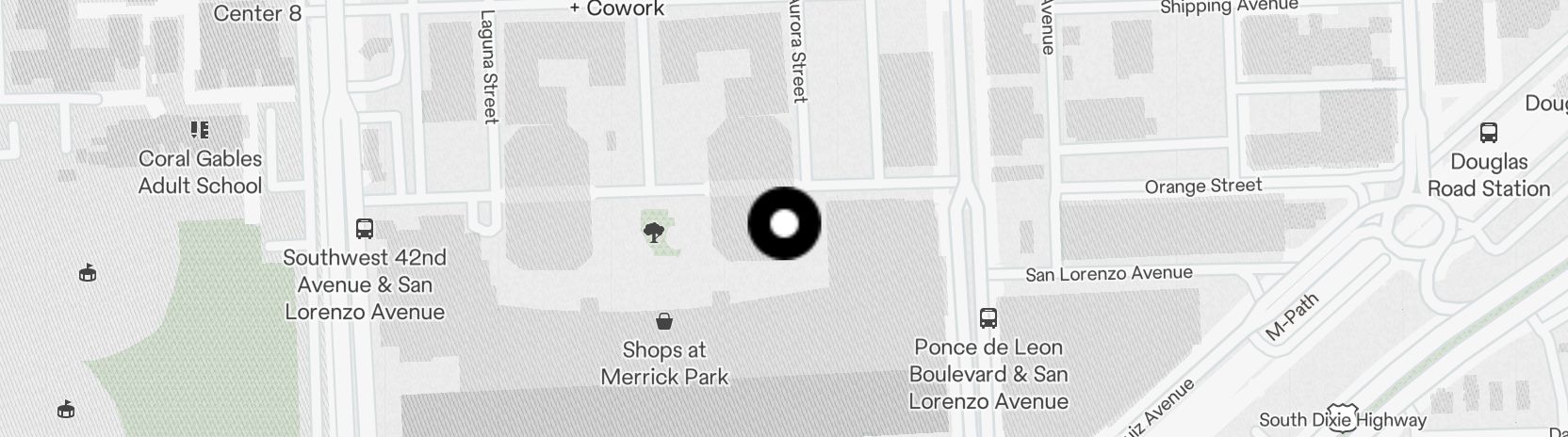Select Shops at Merrick Park on map

664,322
